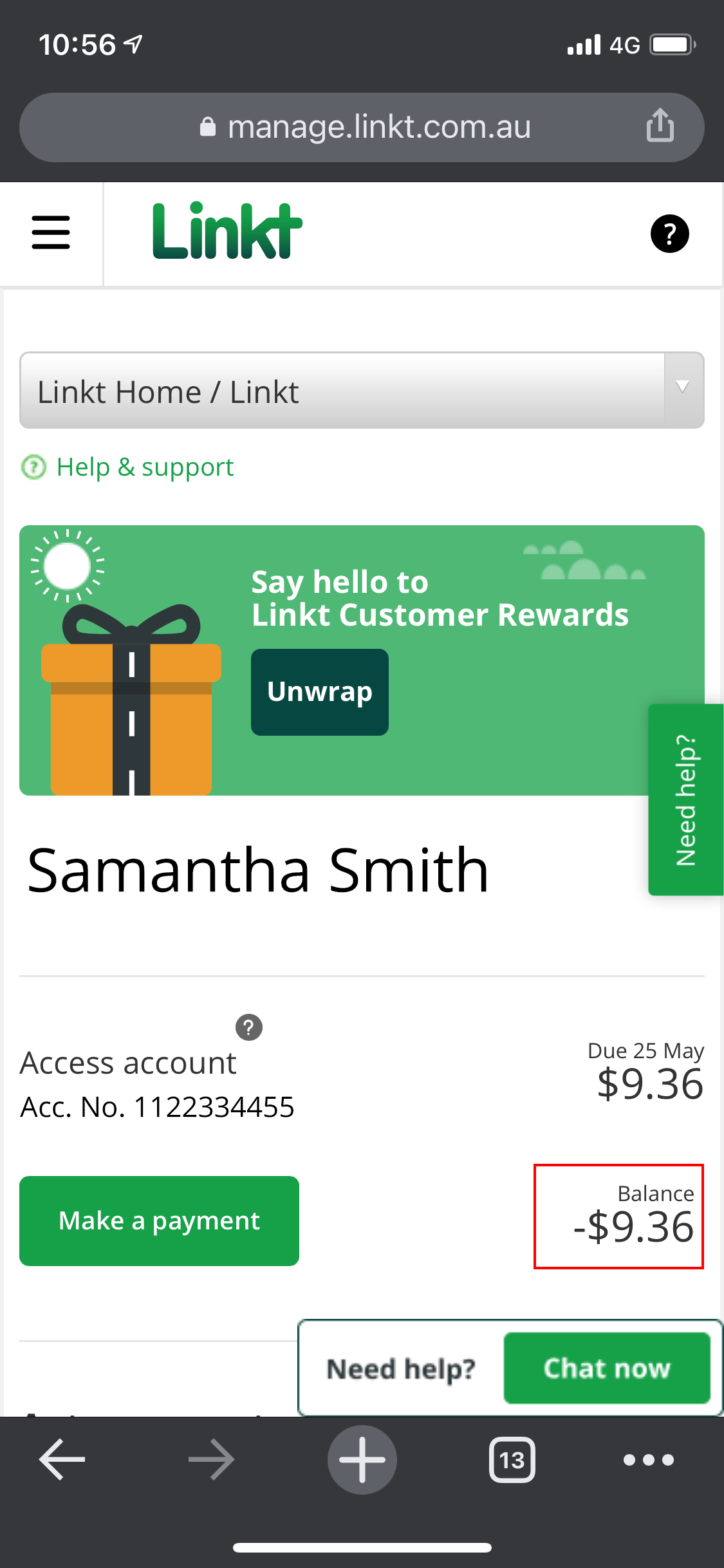Share the page from the address bar
The image size is (724, 1568).
(660, 126)
